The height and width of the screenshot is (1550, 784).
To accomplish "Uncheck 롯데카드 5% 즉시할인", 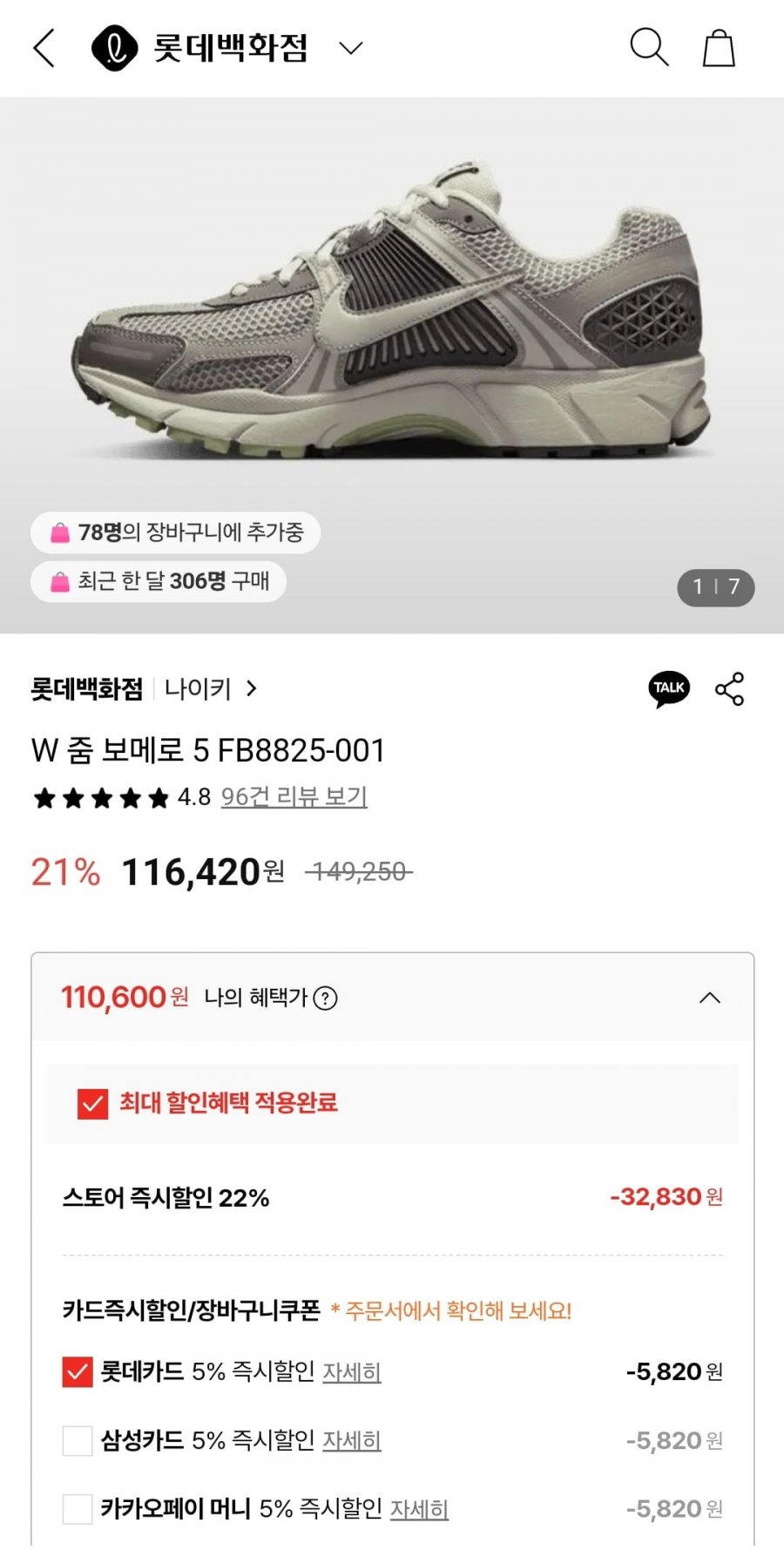I will click(x=78, y=1372).
